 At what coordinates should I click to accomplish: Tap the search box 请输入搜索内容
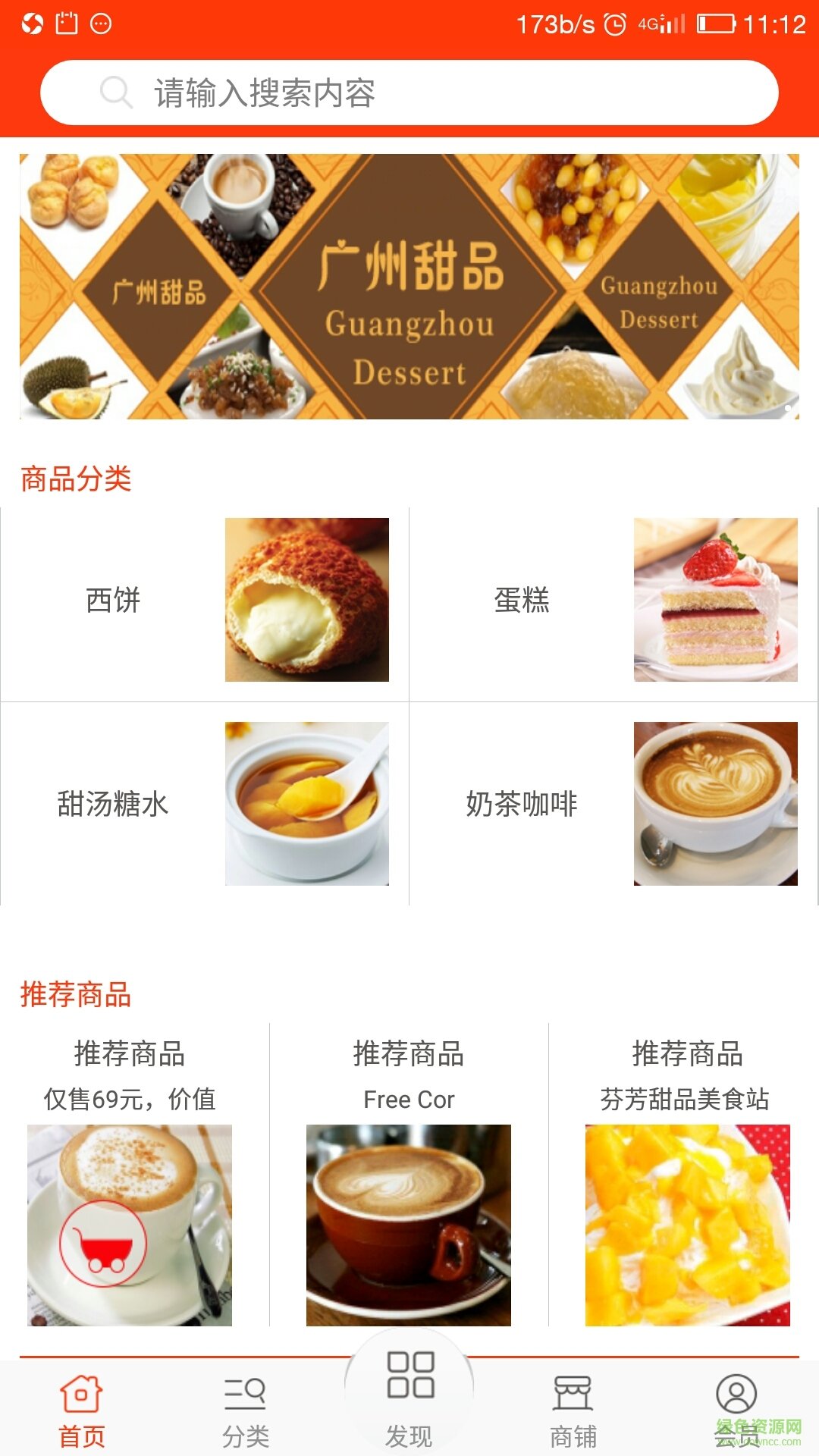[409, 93]
